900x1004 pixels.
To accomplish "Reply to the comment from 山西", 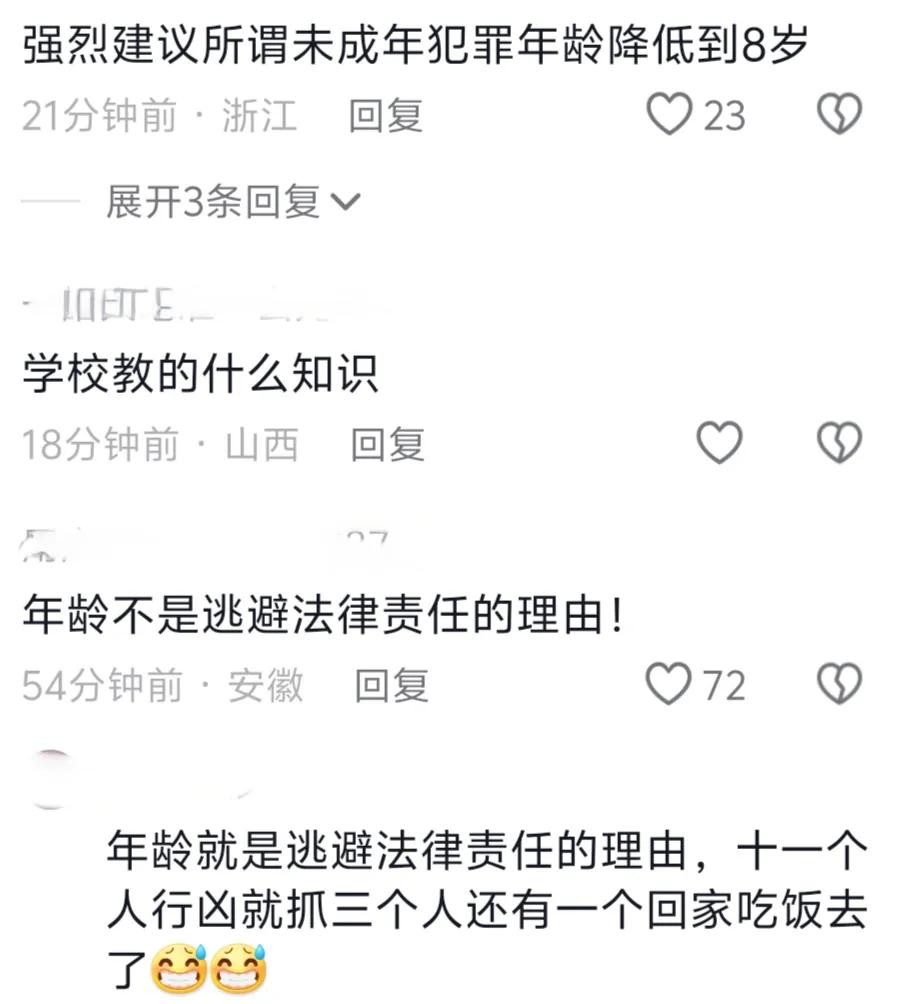I will (x=387, y=444).
